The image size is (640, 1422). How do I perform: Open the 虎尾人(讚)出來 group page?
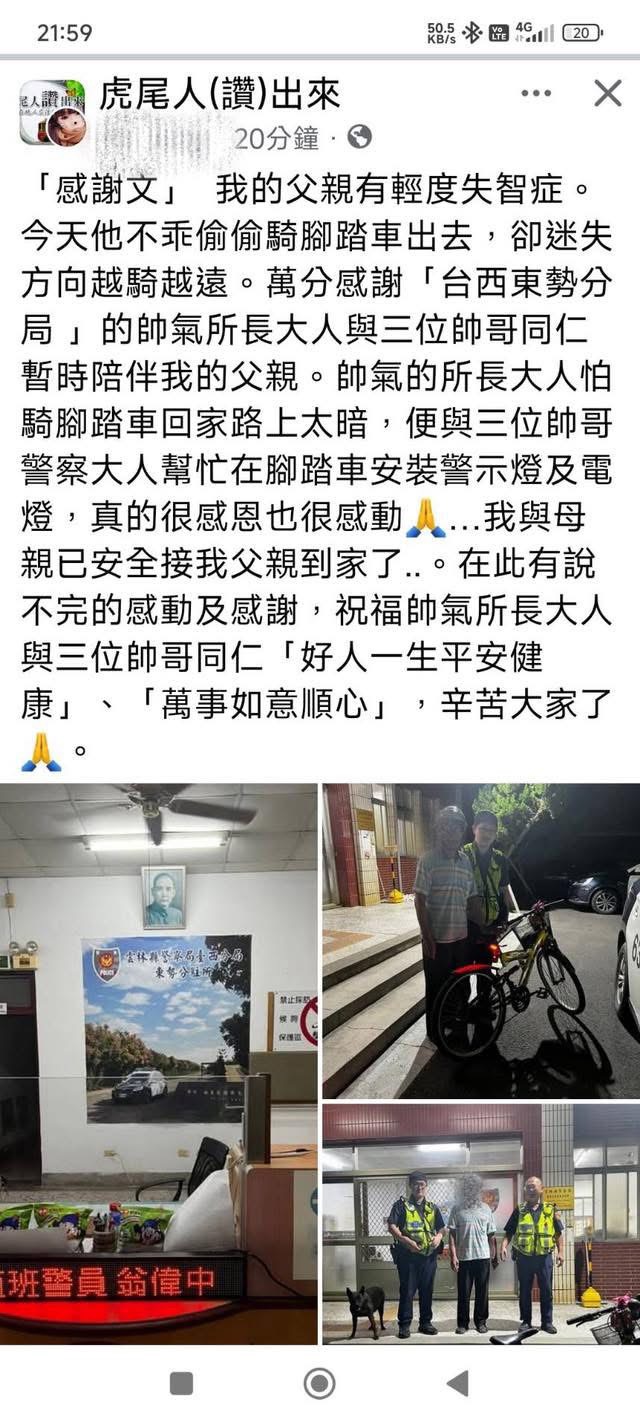coord(220,94)
